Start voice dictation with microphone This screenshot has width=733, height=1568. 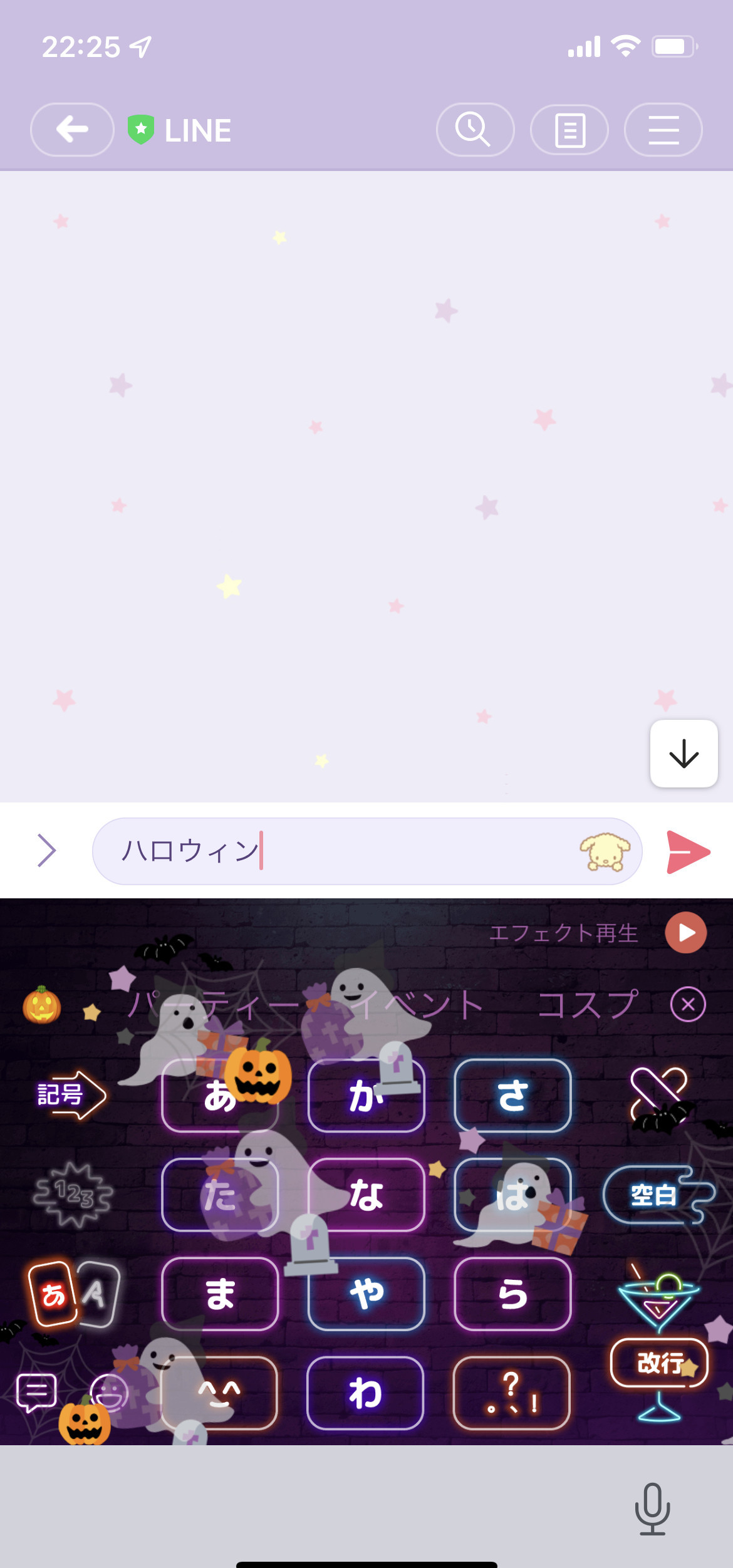tap(653, 1508)
